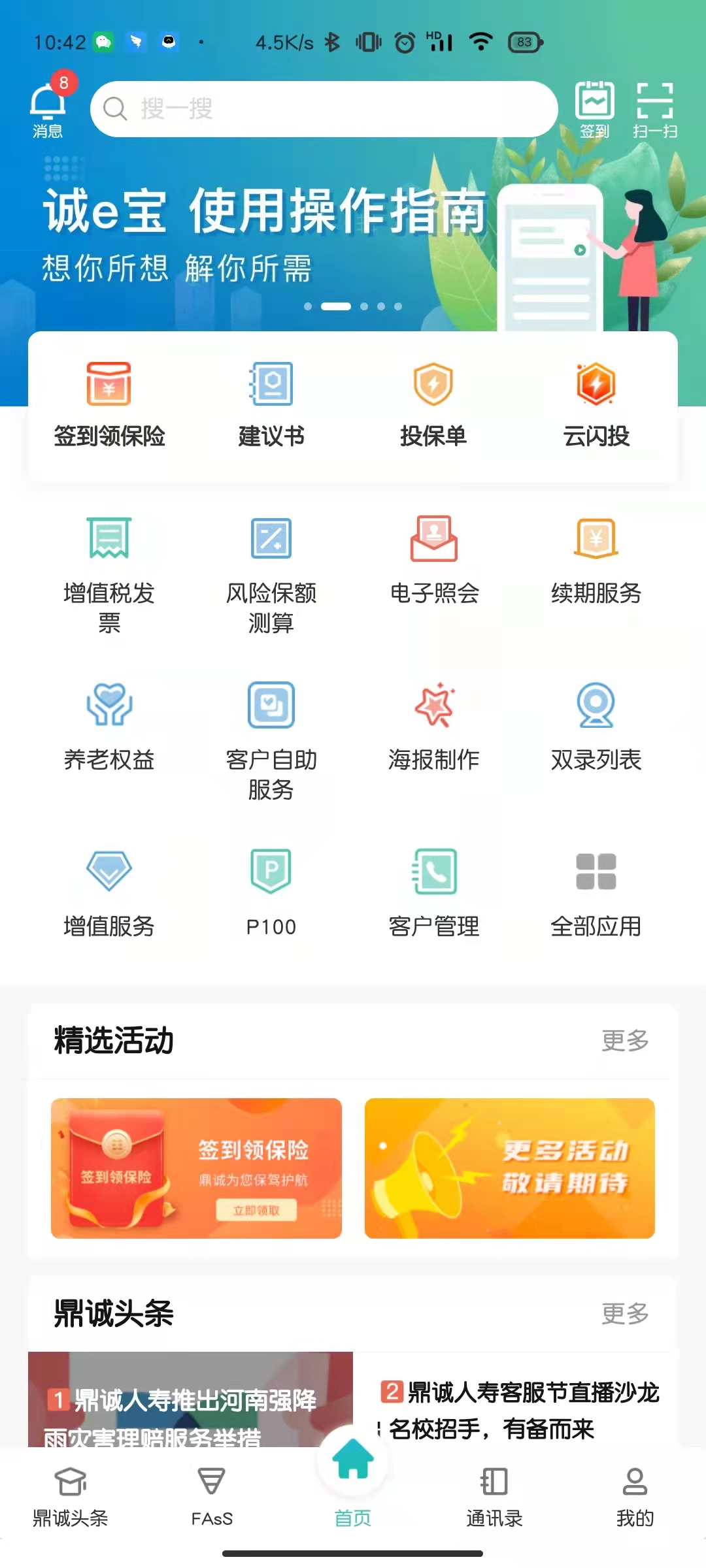Switch to the FAsS tab
This screenshot has width=706, height=1568.
tap(212, 1496)
